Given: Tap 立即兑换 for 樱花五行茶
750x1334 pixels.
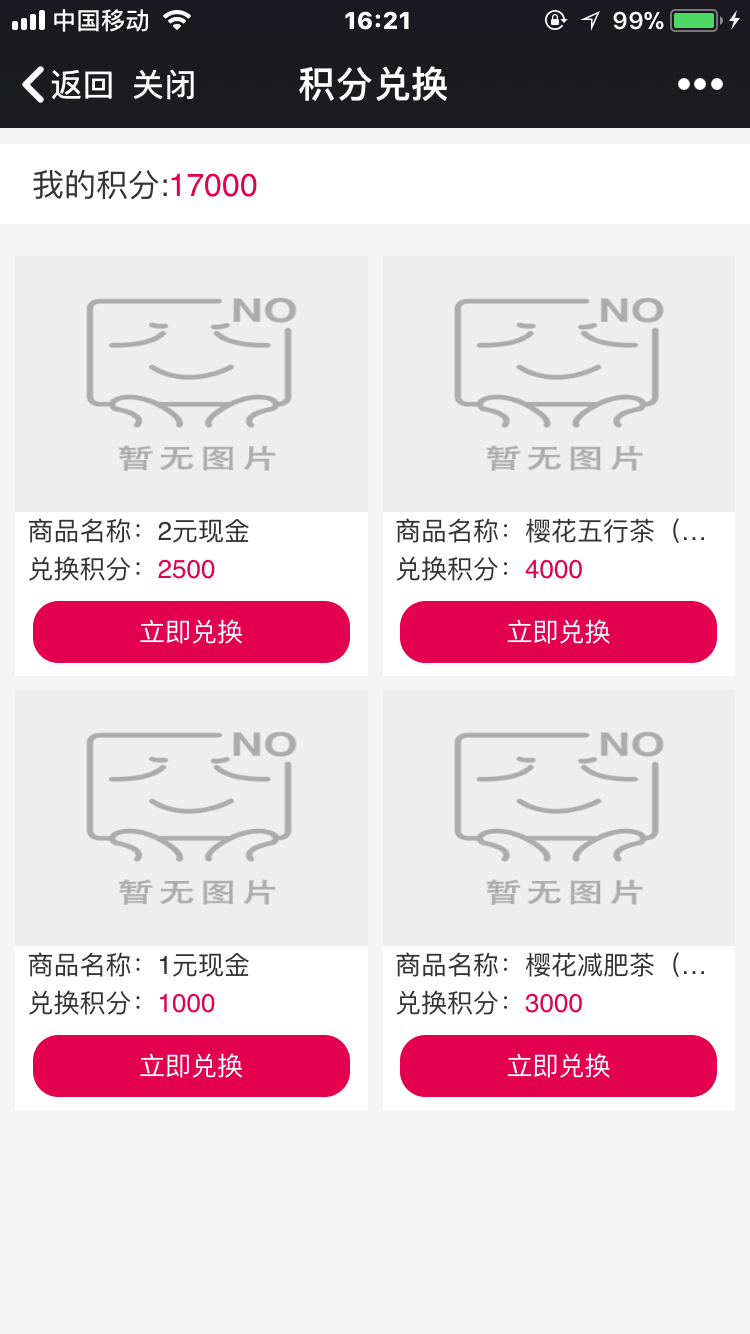Looking at the screenshot, I should click(x=558, y=632).
